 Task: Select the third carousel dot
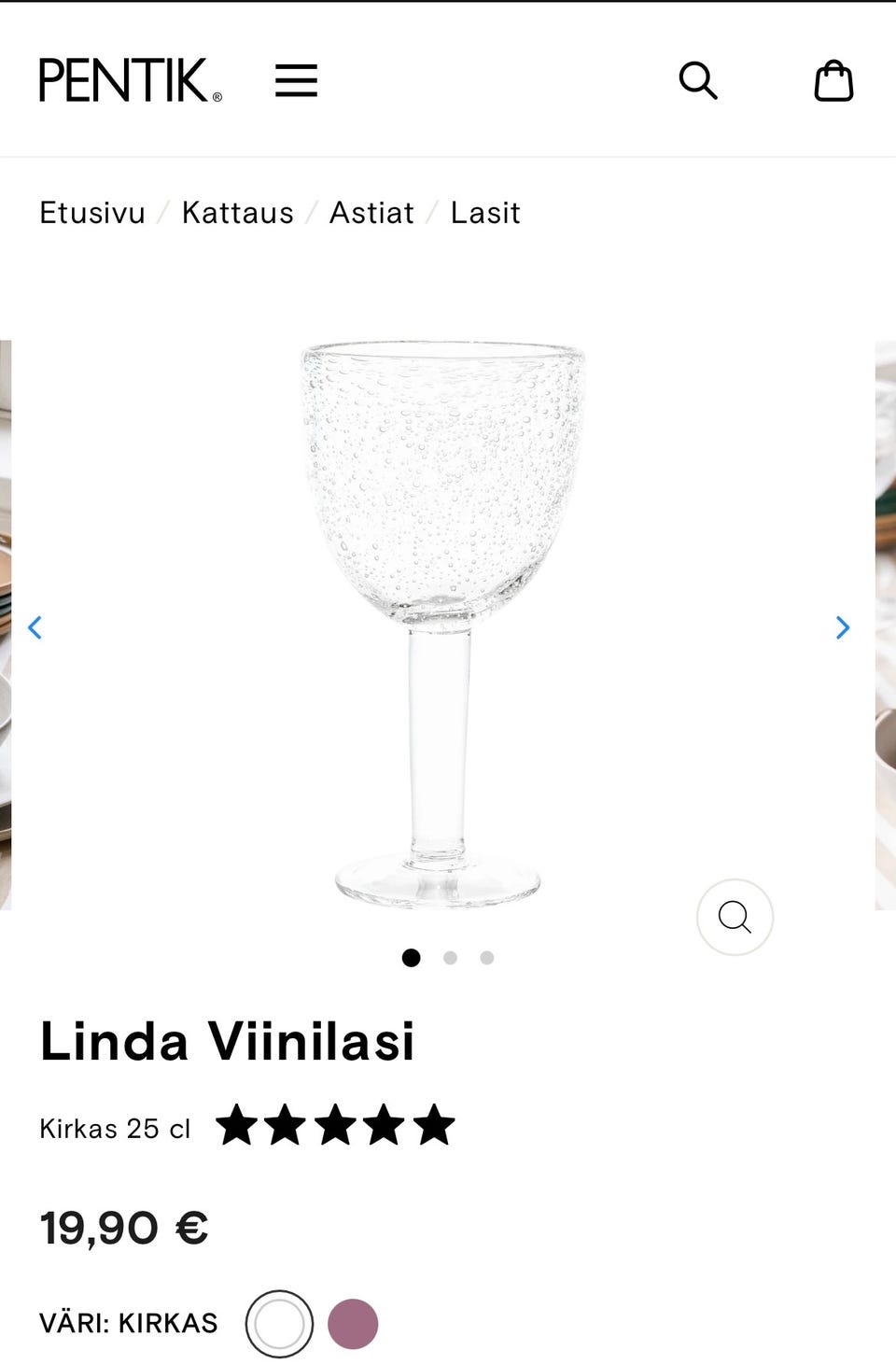click(x=486, y=958)
